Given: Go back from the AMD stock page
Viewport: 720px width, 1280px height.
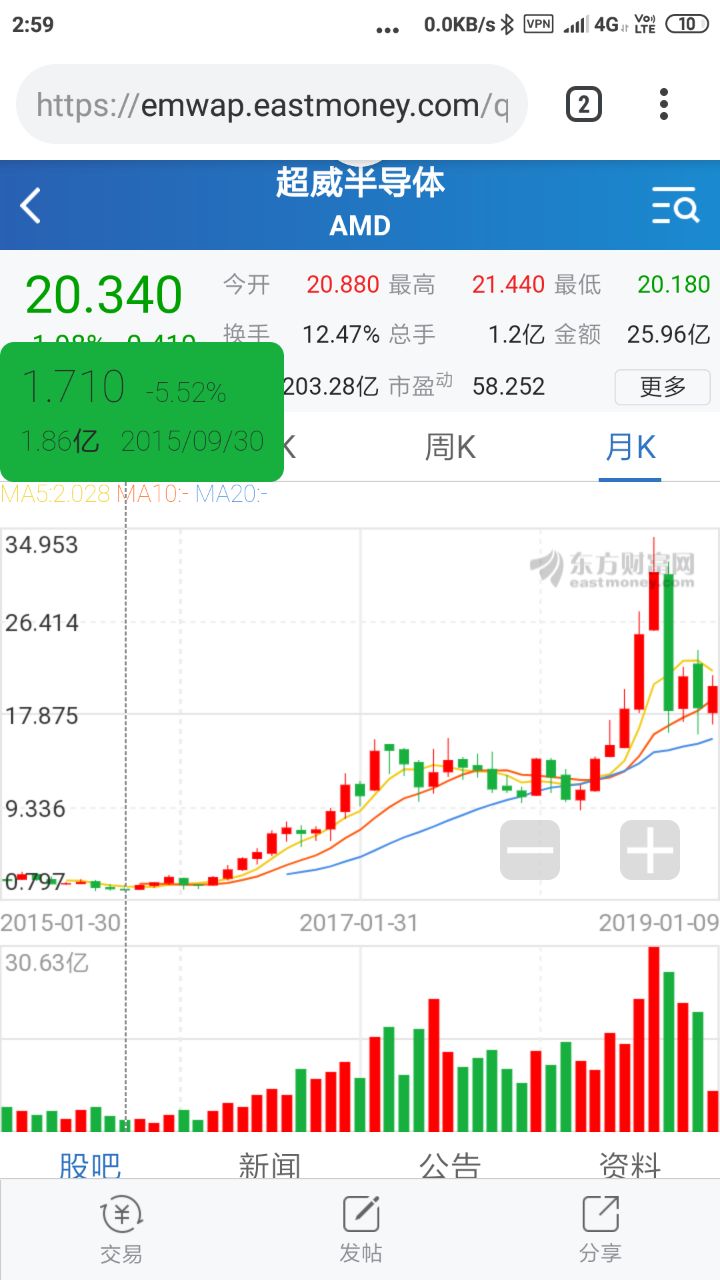Looking at the screenshot, I should [x=32, y=206].
